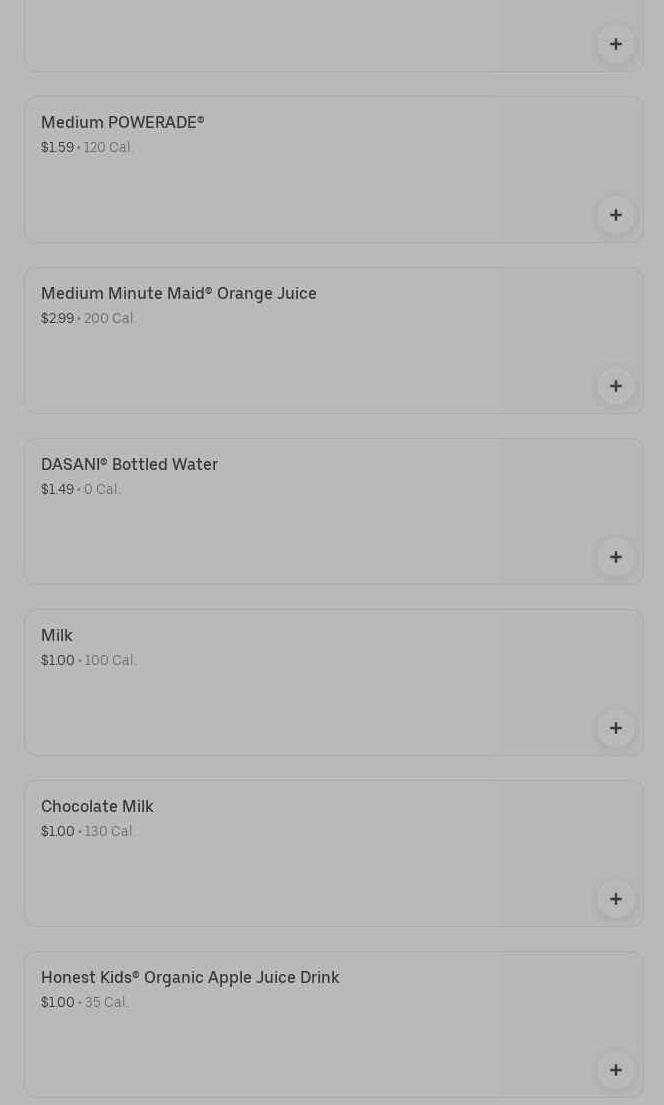Add Chocolate Milk to the order
The image size is (664, 1105).
pos(615,899)
